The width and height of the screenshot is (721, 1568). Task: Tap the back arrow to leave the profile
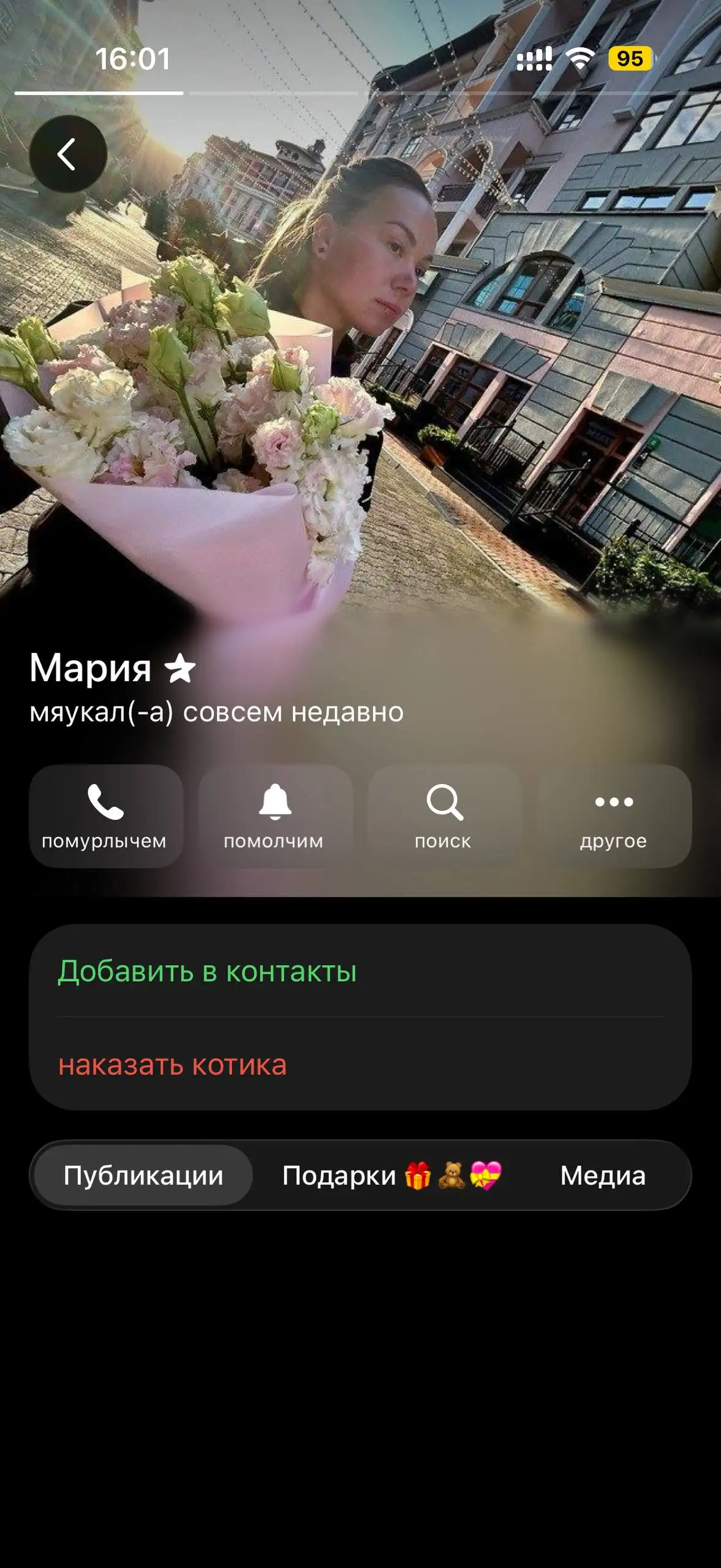pos(67,153)
